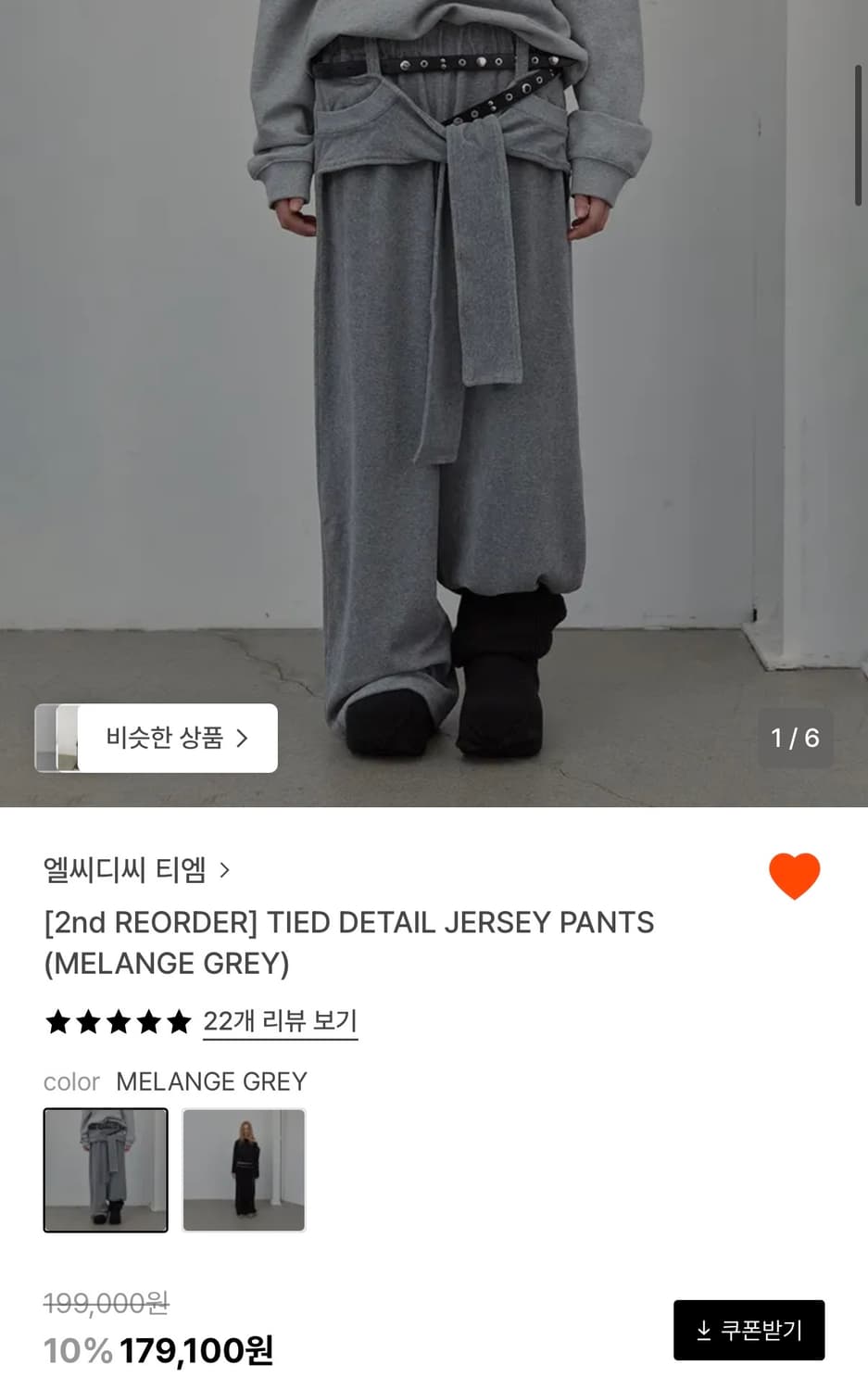Image resolution: width=868 pixels, height=1390 pixels.
Task: Select the second swatch showing the black outfit
Action: click(x=244, y=1170)
